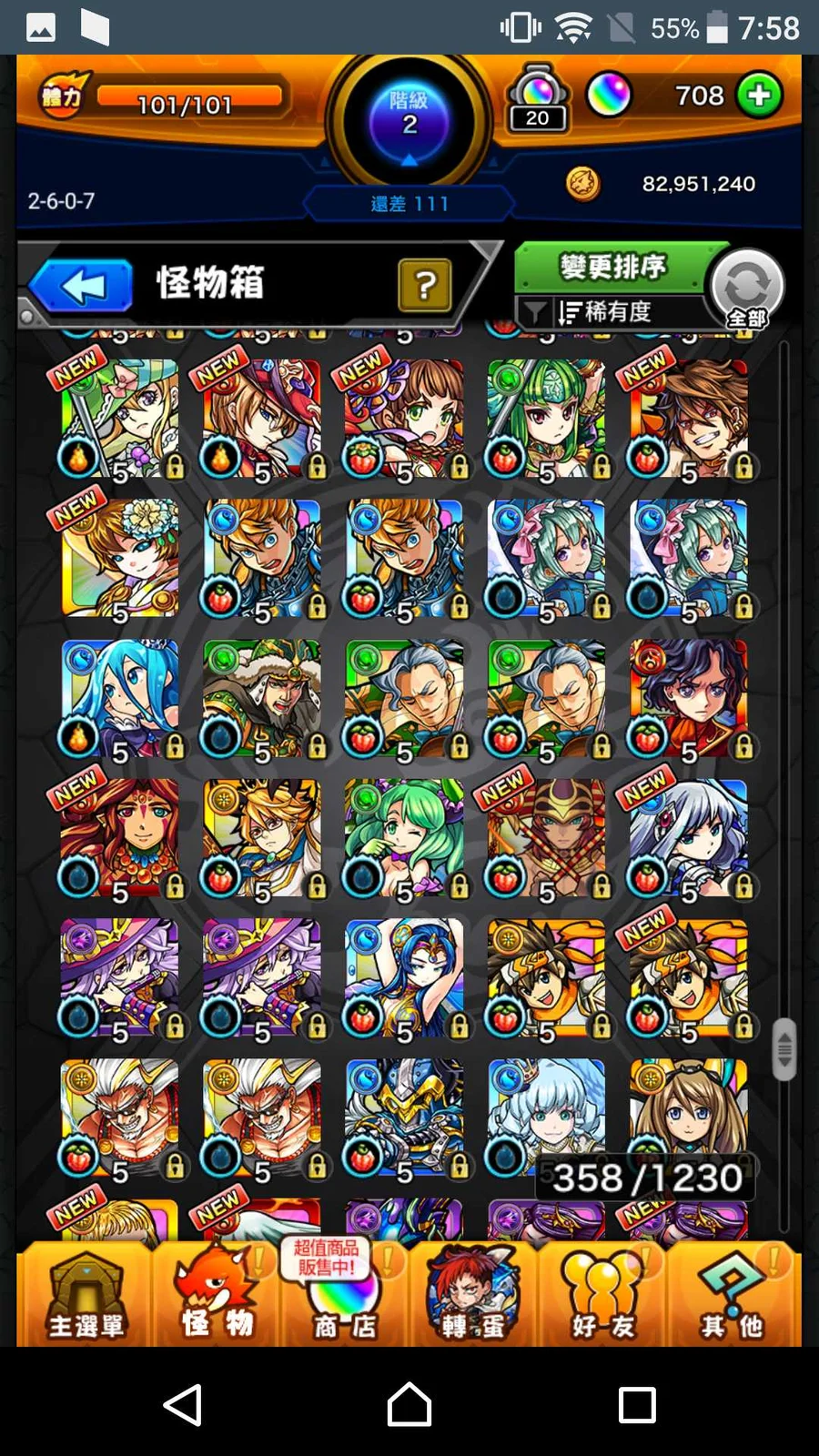The image size is (819, 1456).
Task: Open the question mark help button
Action: [424, 286]
